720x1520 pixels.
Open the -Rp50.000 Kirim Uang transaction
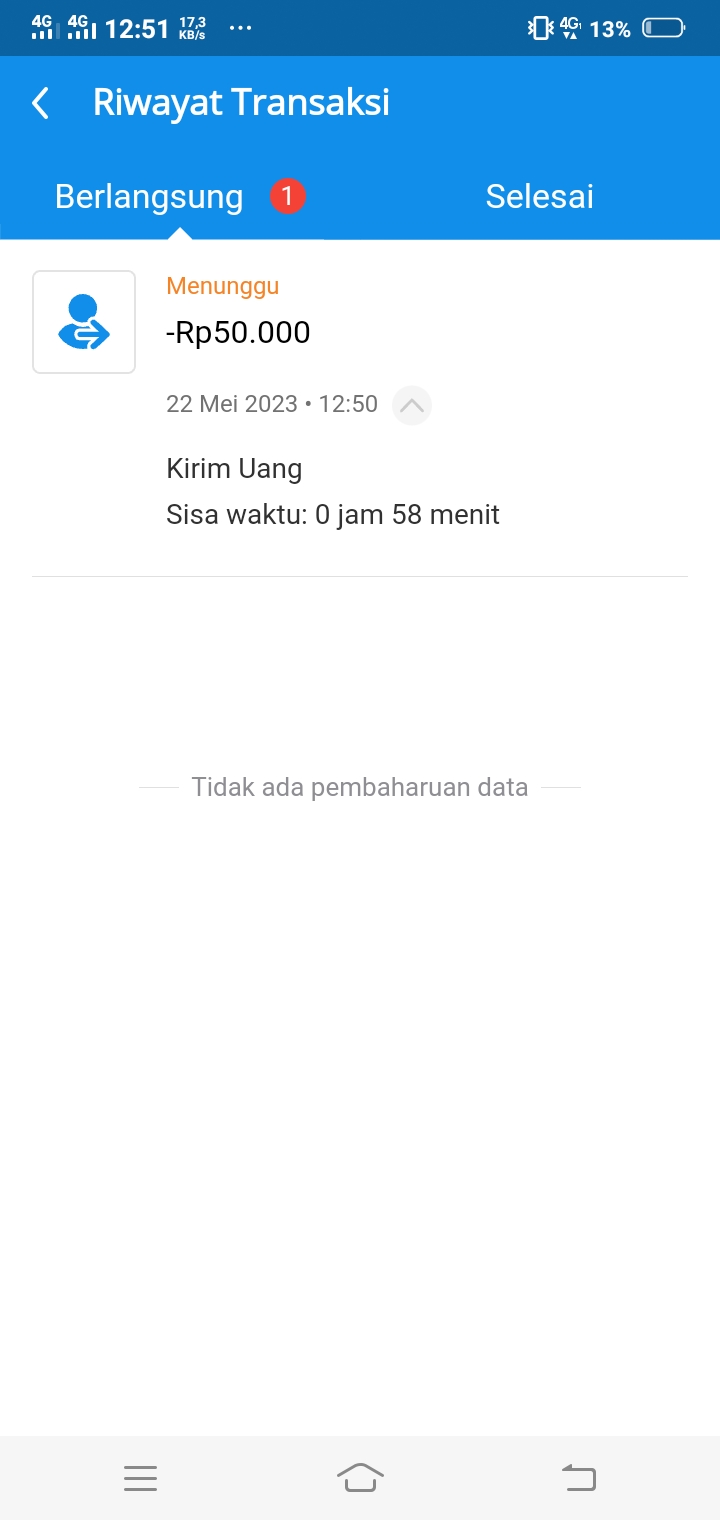[360, 410]
